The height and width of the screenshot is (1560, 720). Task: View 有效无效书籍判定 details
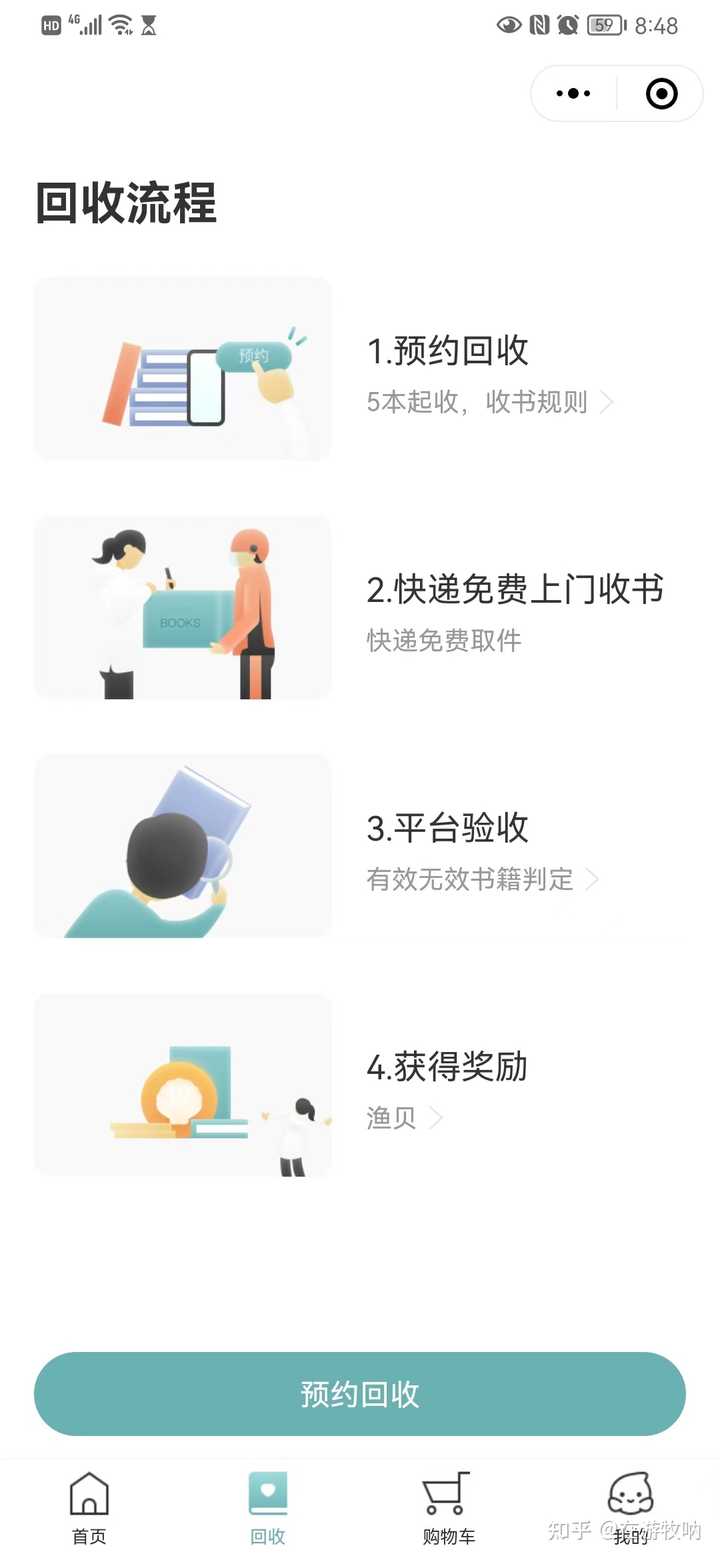click(482, 879)
